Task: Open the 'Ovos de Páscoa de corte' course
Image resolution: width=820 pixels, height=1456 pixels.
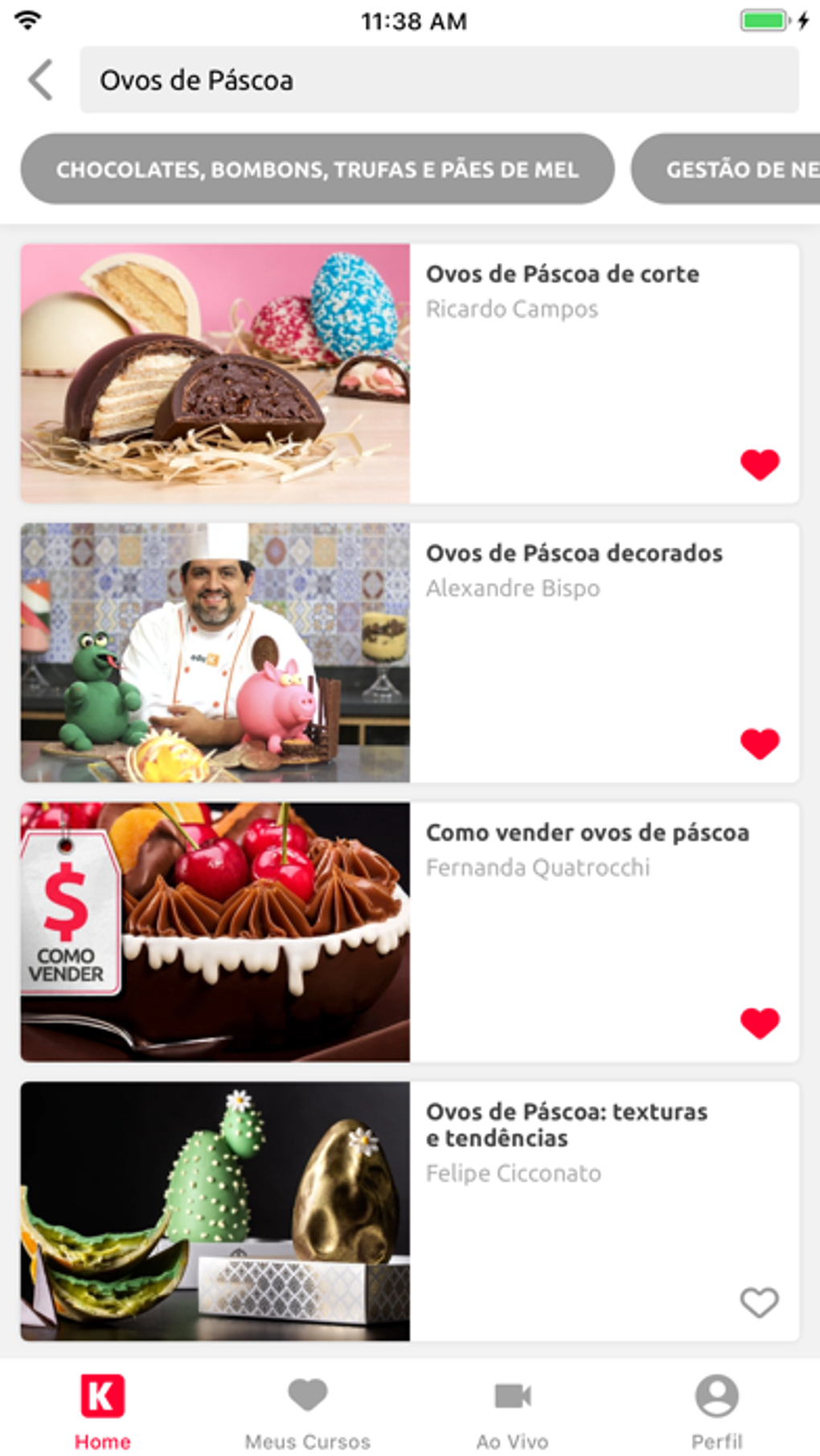Action: tap(562, 274)
